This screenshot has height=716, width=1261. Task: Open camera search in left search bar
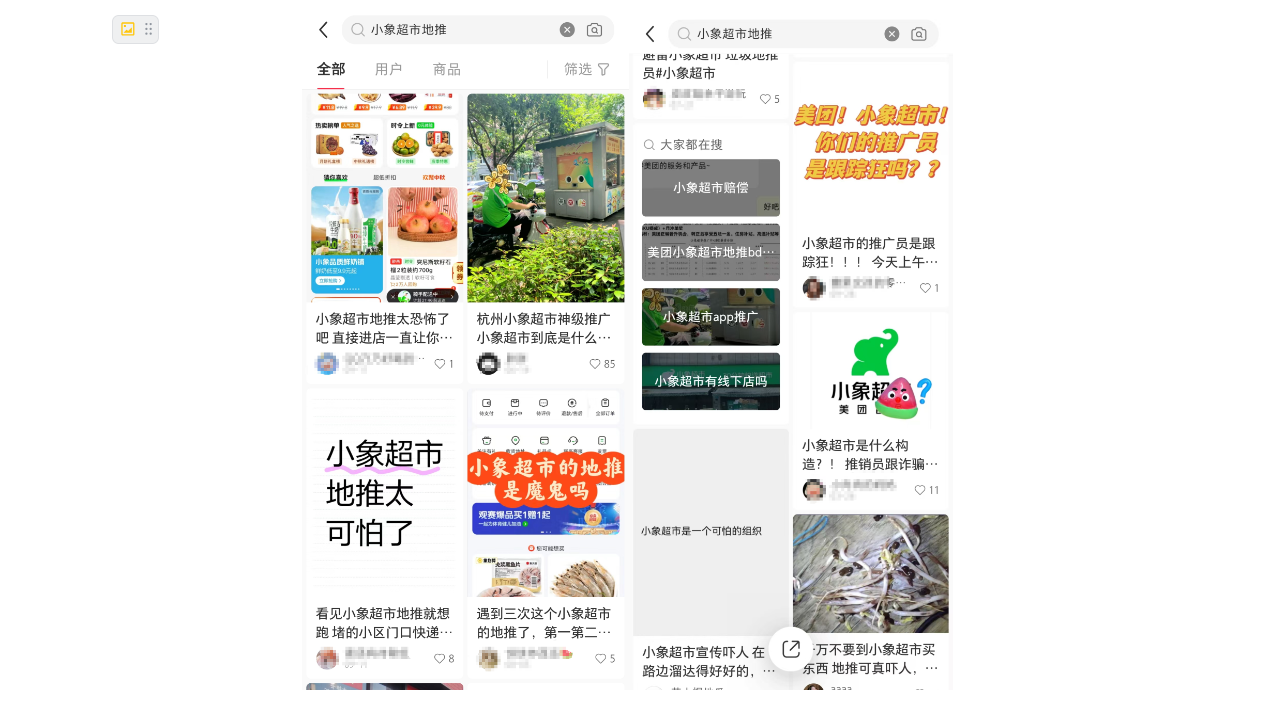coord(594,30)
